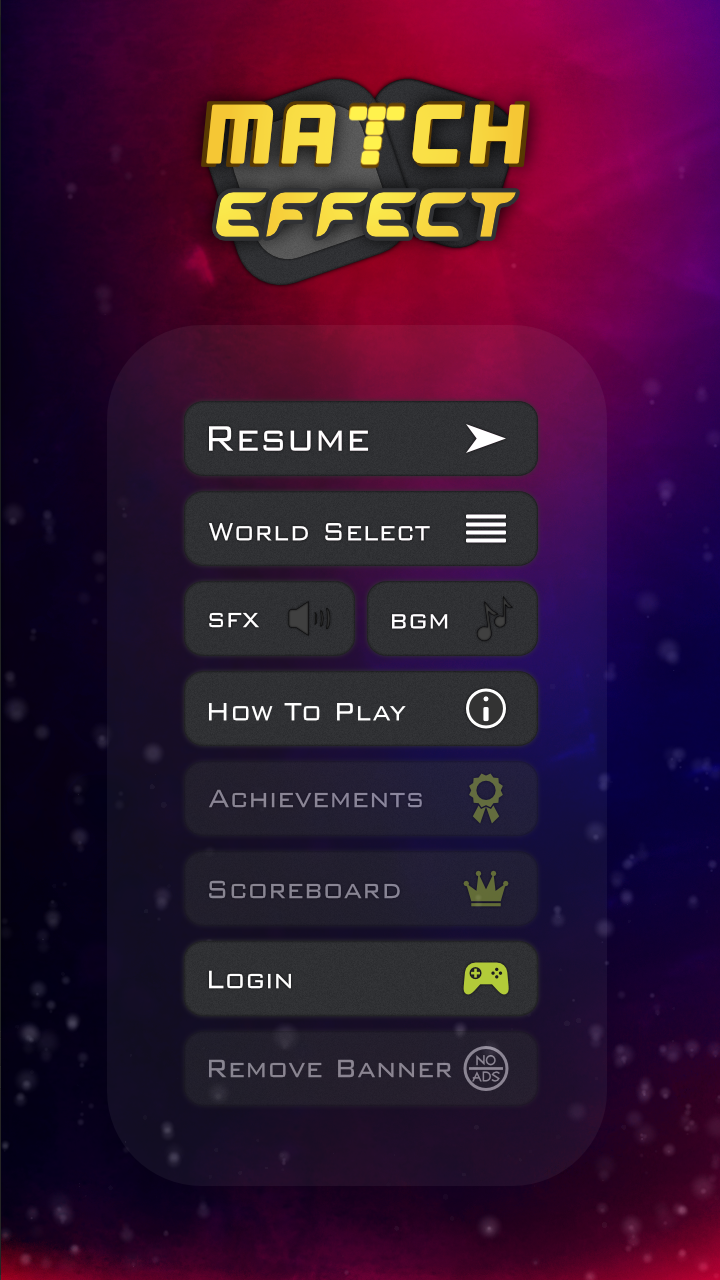Toggle SFX sound effects

click(270, 619)
